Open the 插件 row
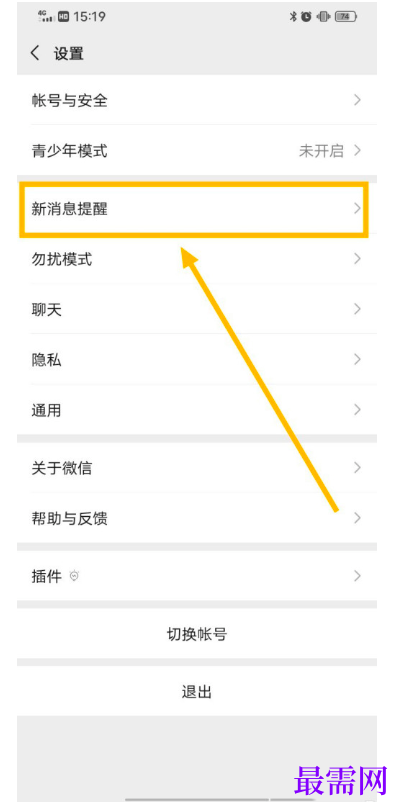This screenshot has width=406, height=812. (197, 576)
